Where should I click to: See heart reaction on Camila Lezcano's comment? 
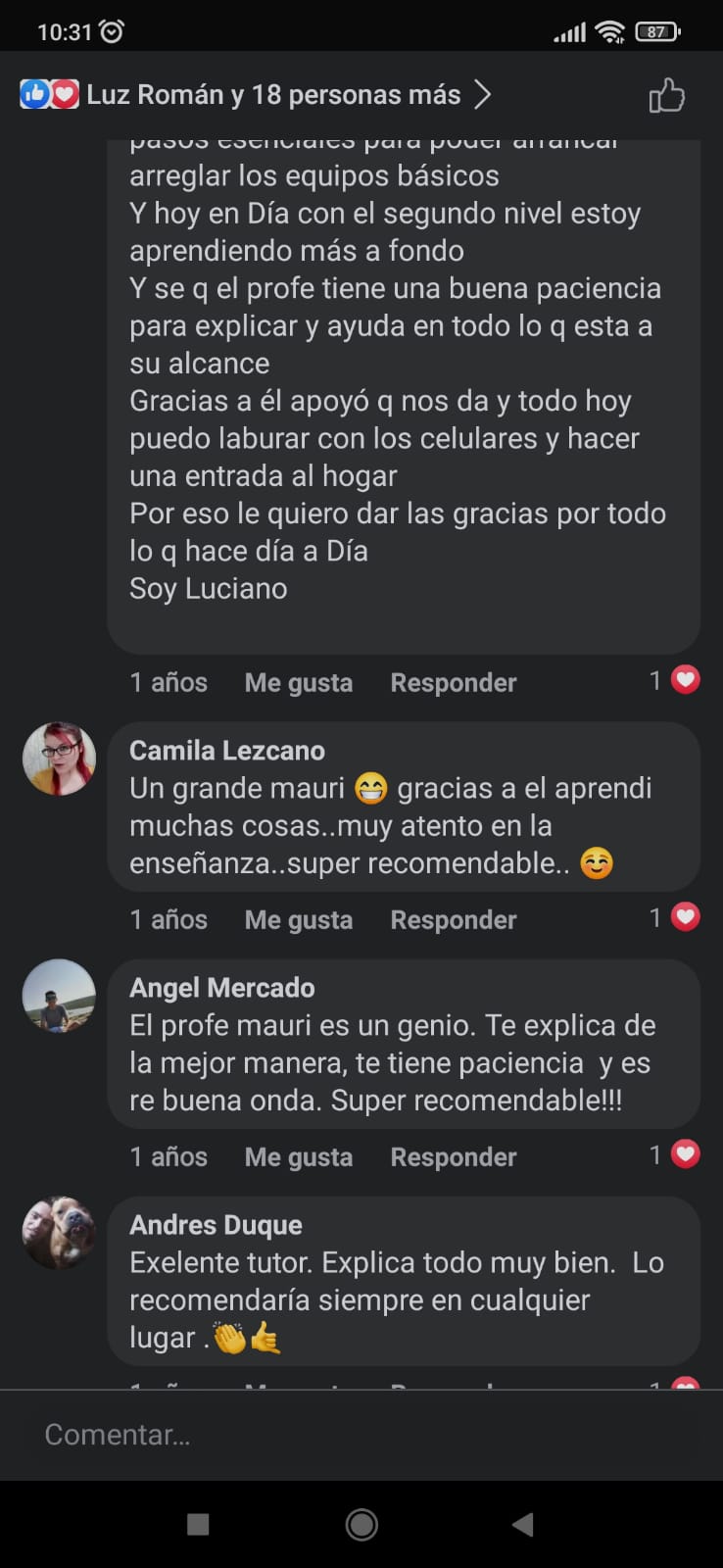coord(685,917)
